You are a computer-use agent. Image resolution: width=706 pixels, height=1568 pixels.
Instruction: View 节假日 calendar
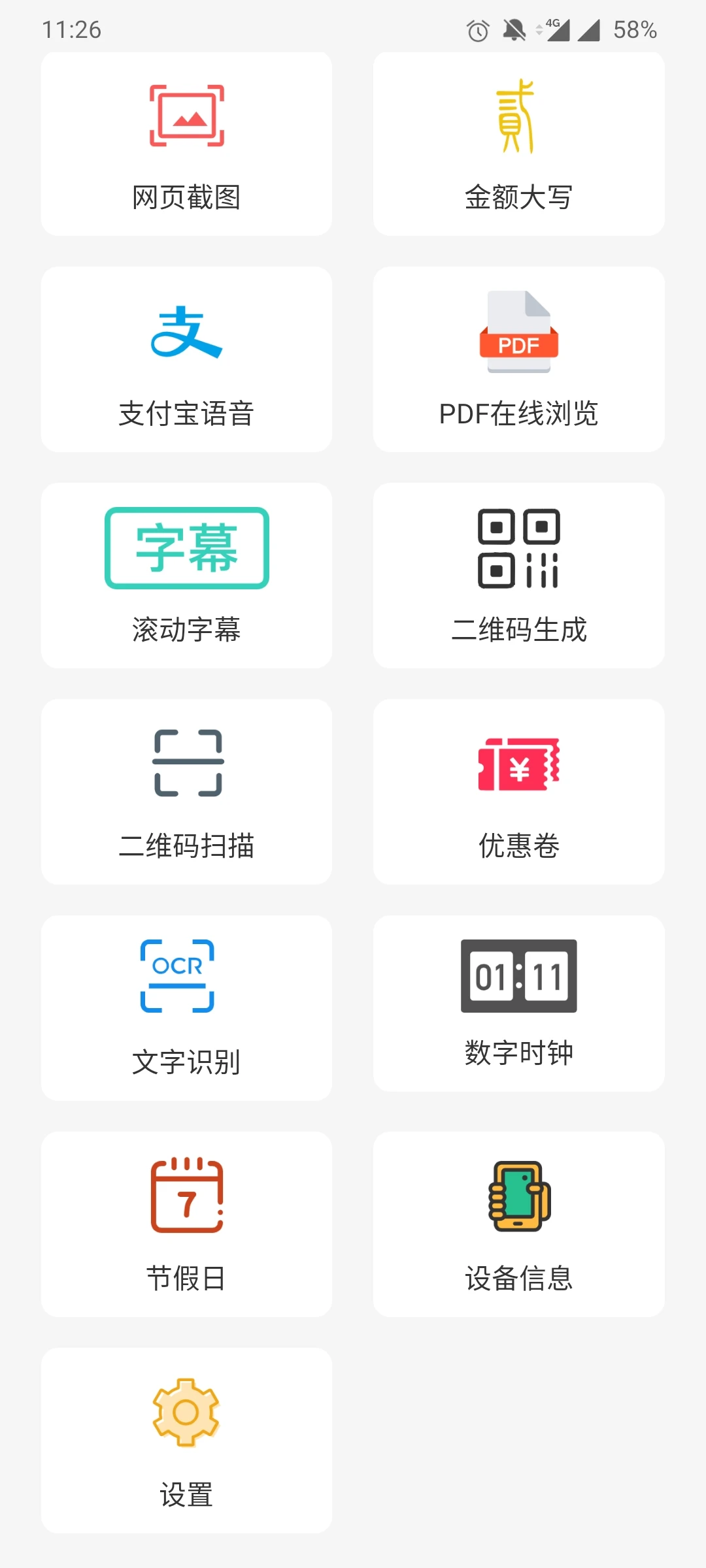pos(186,1224)
